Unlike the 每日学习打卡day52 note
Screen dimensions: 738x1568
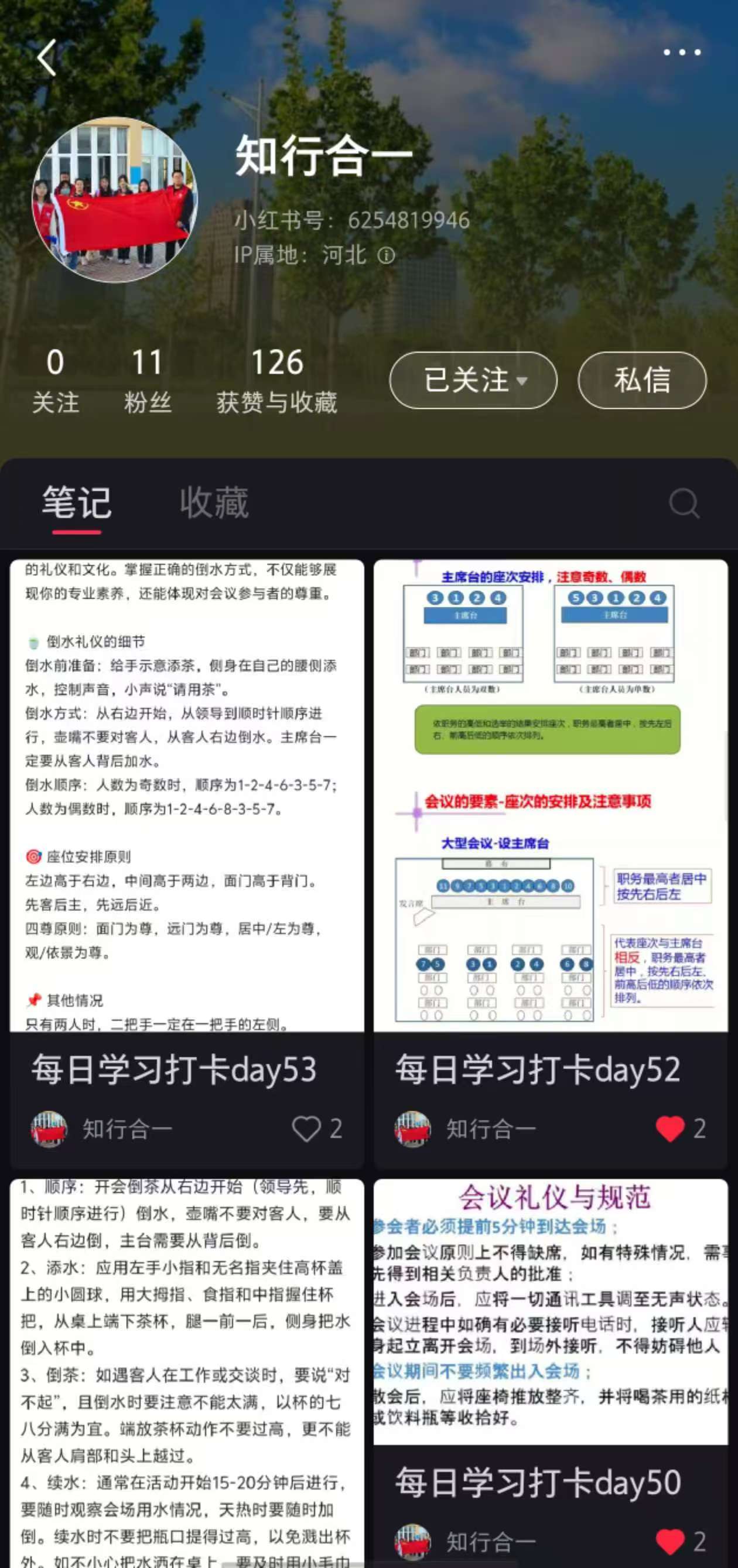click(x=670, y=1129)
